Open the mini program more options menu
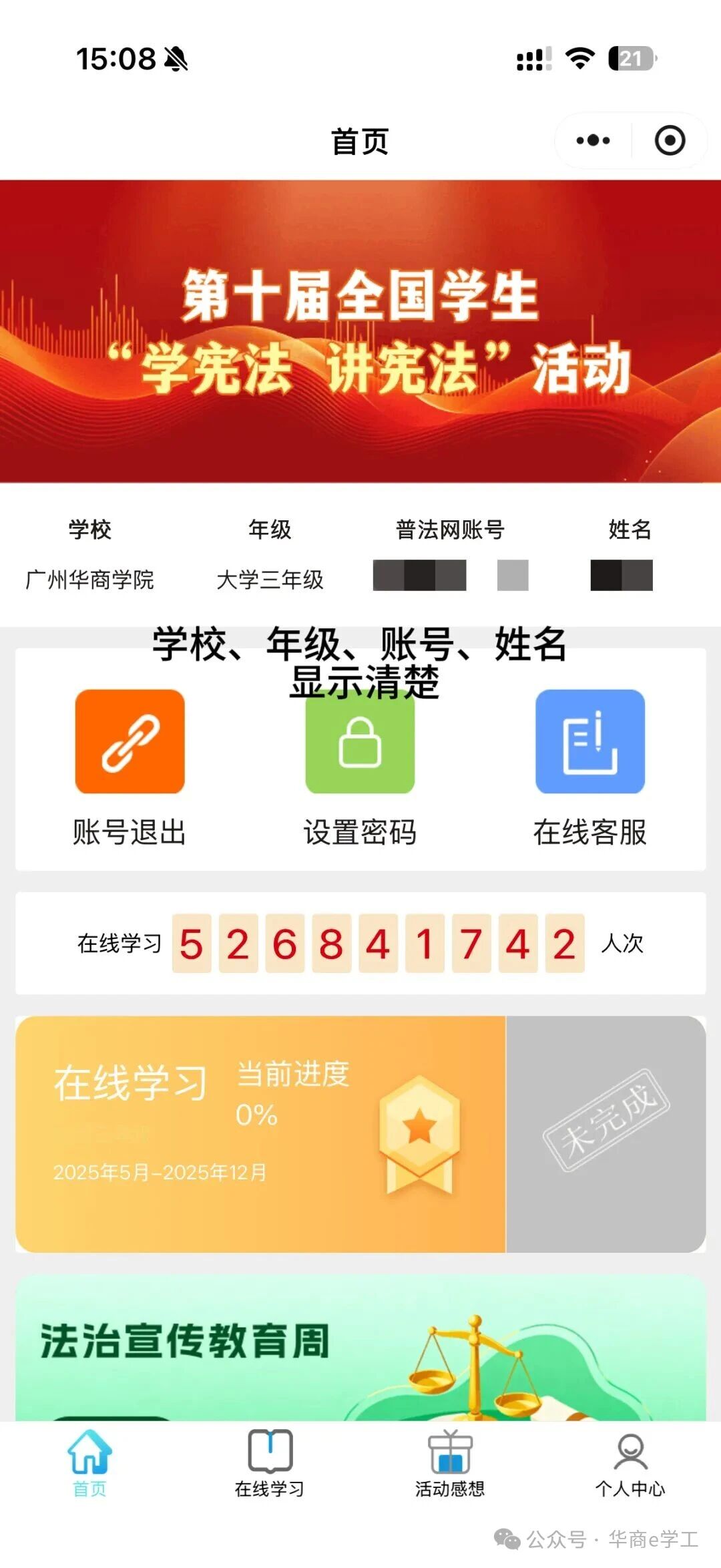Viewport: 721px width, 1568px height. click(593, 141)
